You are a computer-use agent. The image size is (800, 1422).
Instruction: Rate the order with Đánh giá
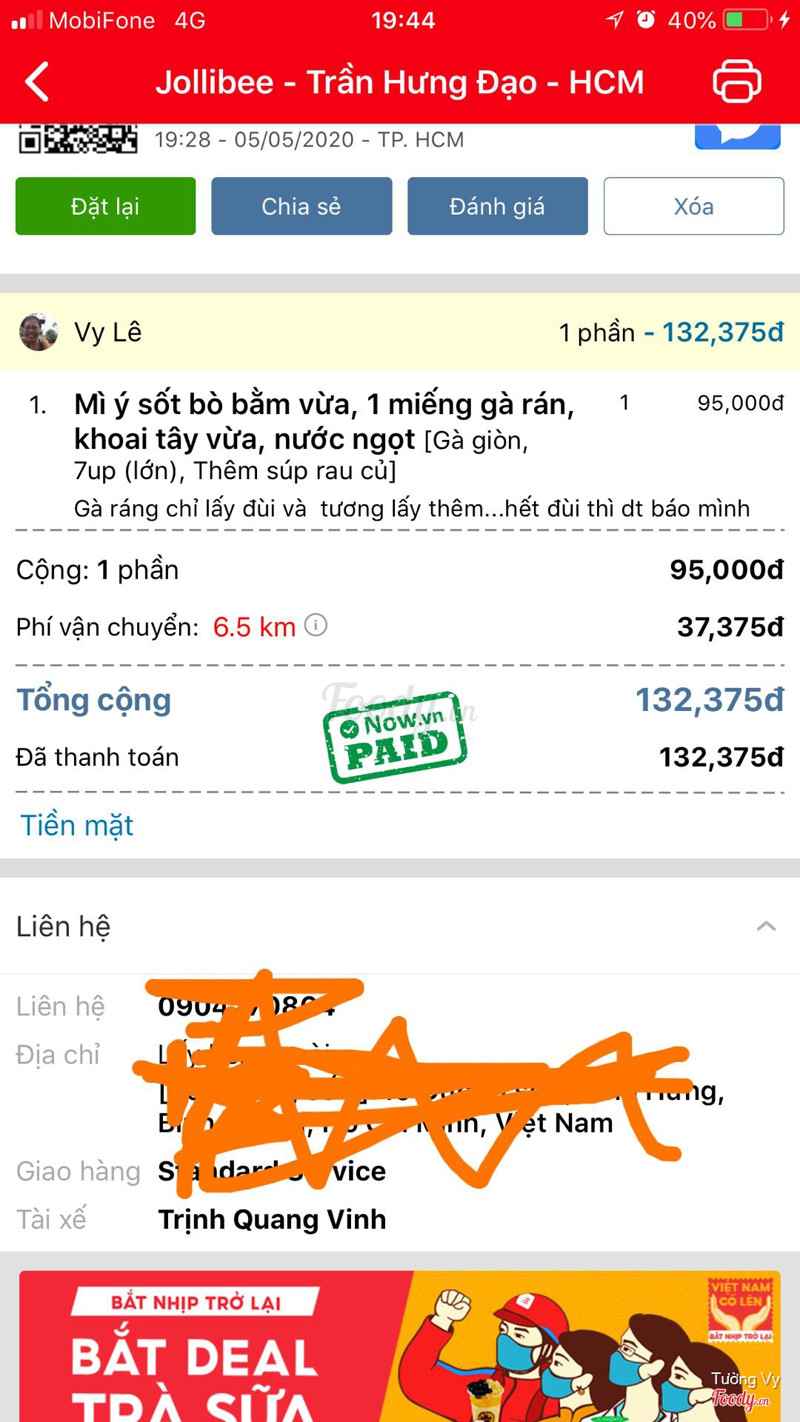tap(497, 206)
